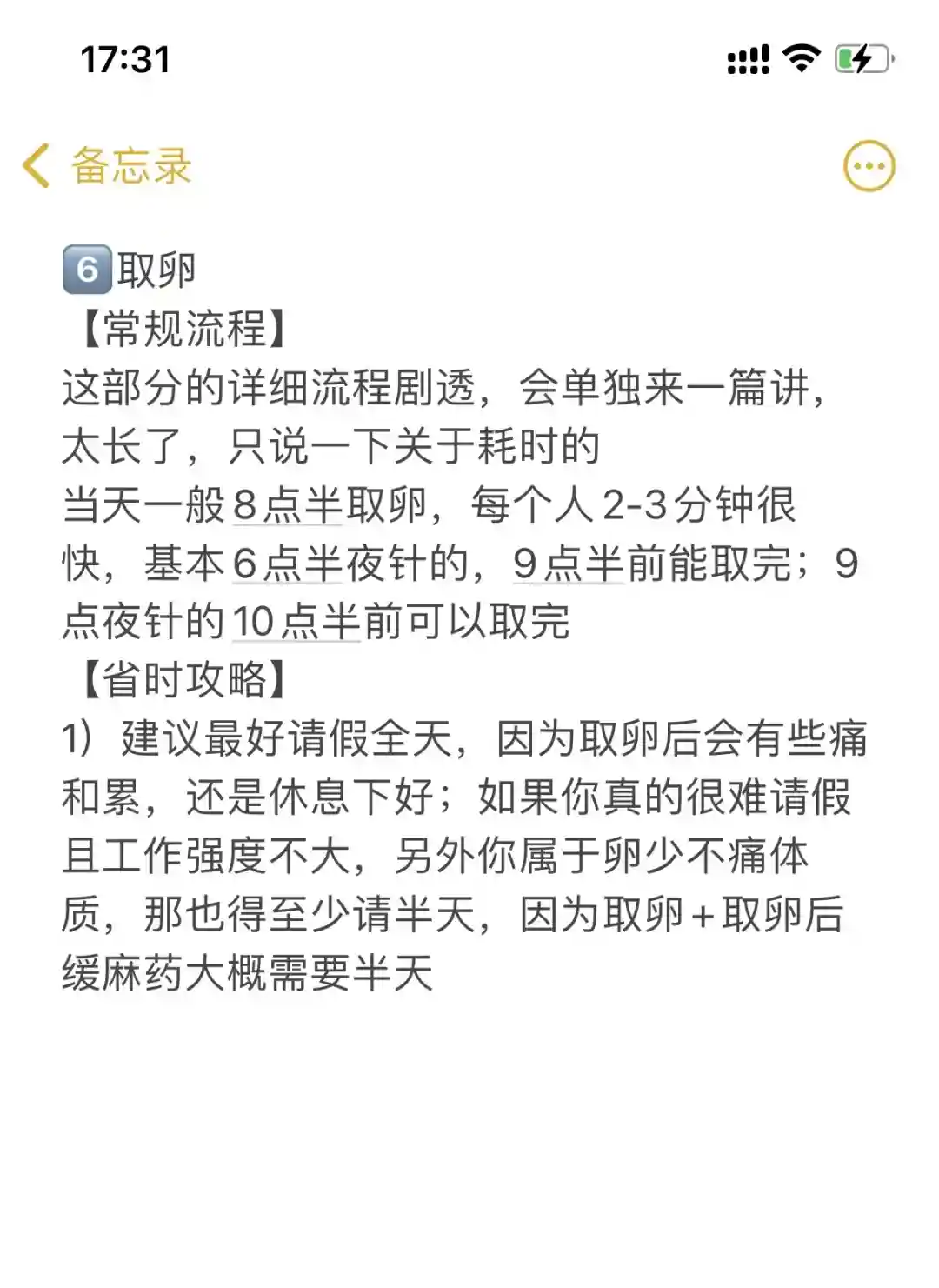This screenshot has width=939, height=1288.
Task: Open the more options ellipsis menu
Action: click(x=869, y=166)
